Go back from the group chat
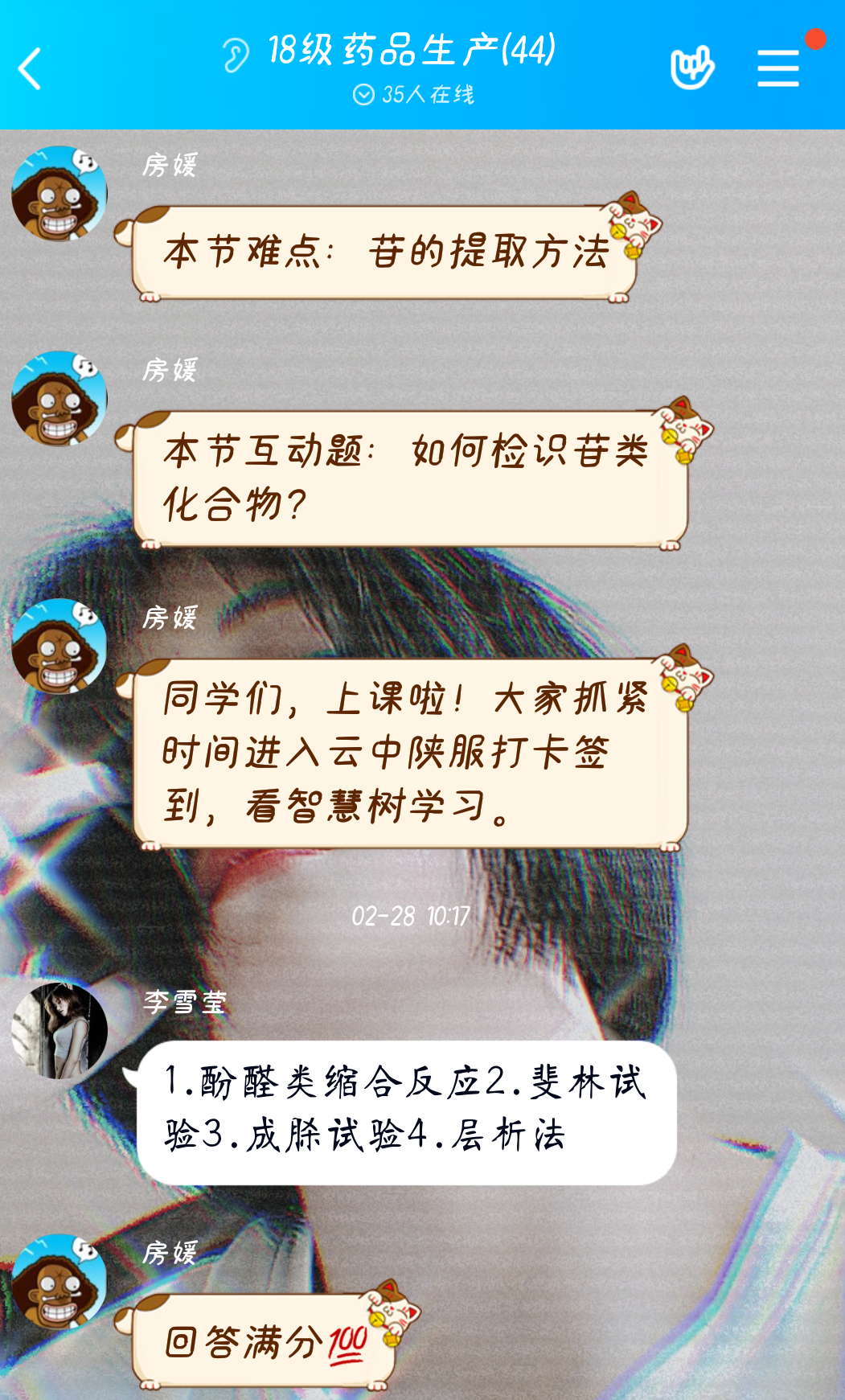Image resolution: width=845 pixels, height=1400 pixels. [30, 68]
